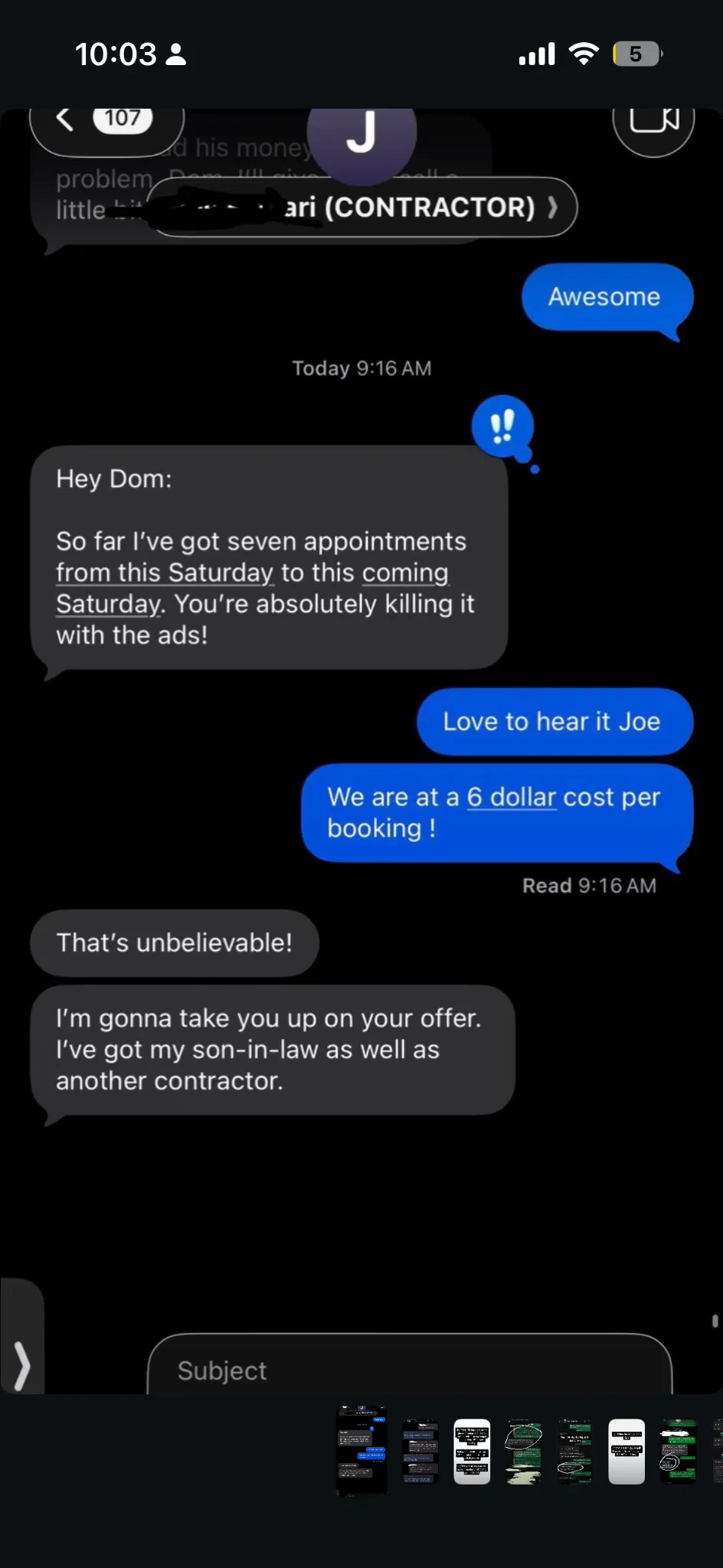View the green chat thumbnail with pale scribble at bottom
This screenshot has height=1568, width=723.
coord(524,1451)
